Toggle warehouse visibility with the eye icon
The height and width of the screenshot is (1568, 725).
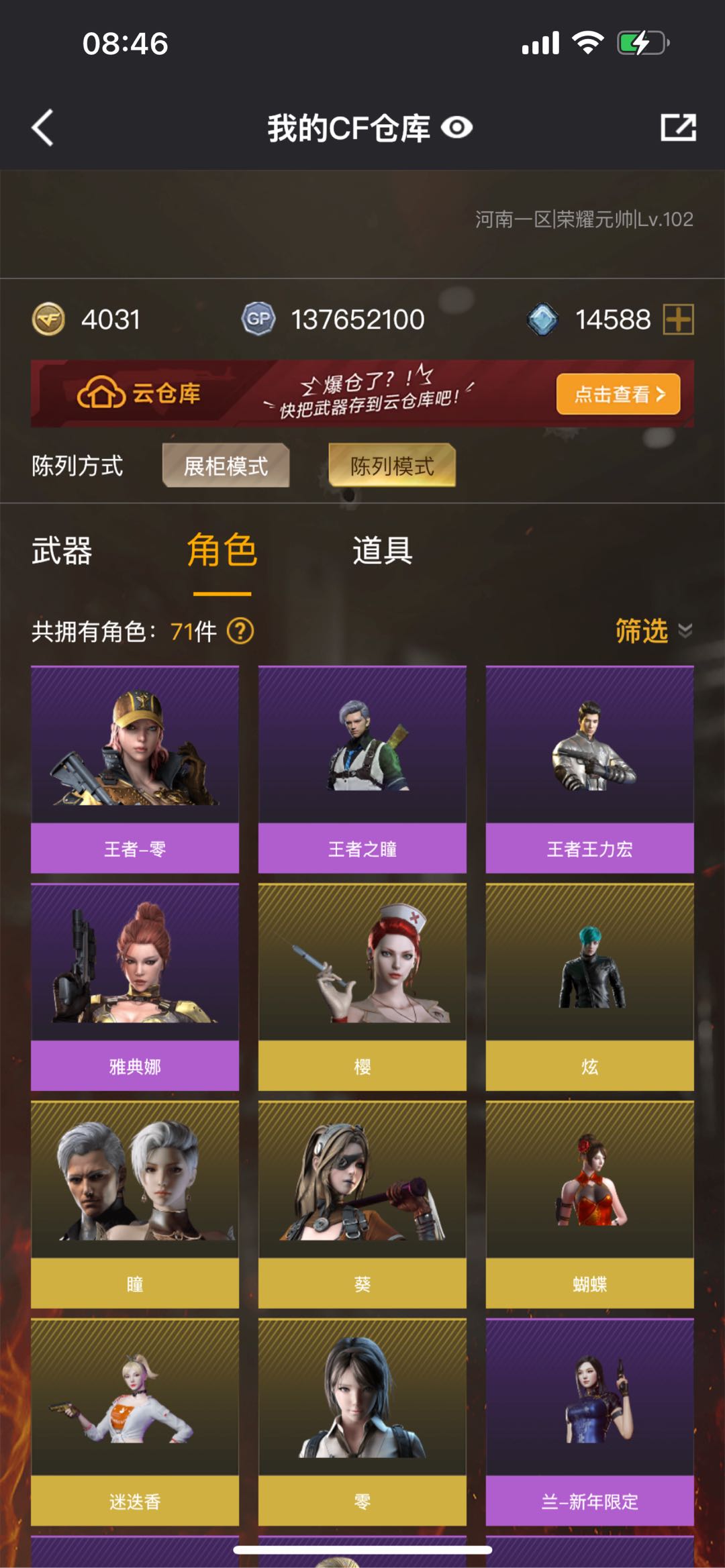pyautogui.click(x=457, y=127)
